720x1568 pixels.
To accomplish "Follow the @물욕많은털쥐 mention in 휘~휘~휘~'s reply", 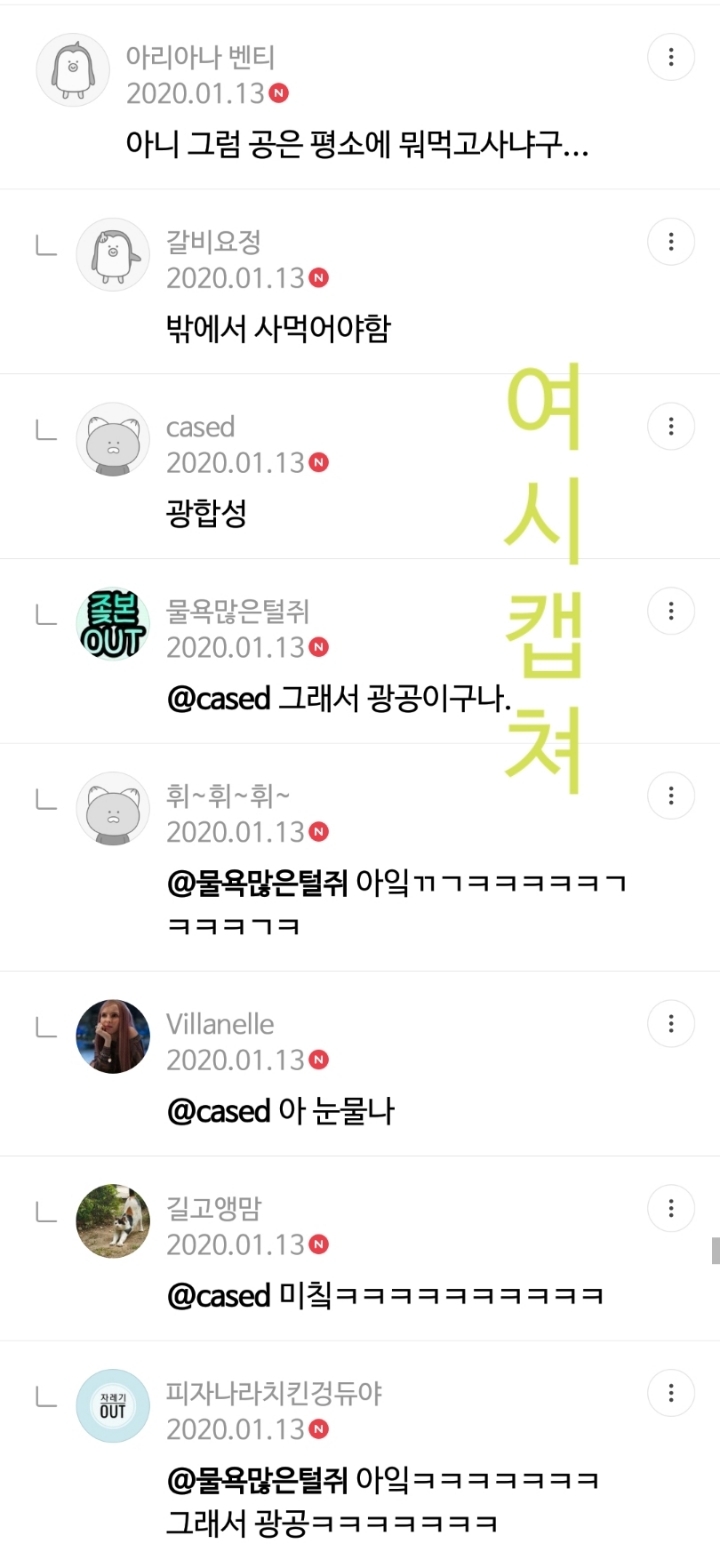I will click(x=257, y=884).
